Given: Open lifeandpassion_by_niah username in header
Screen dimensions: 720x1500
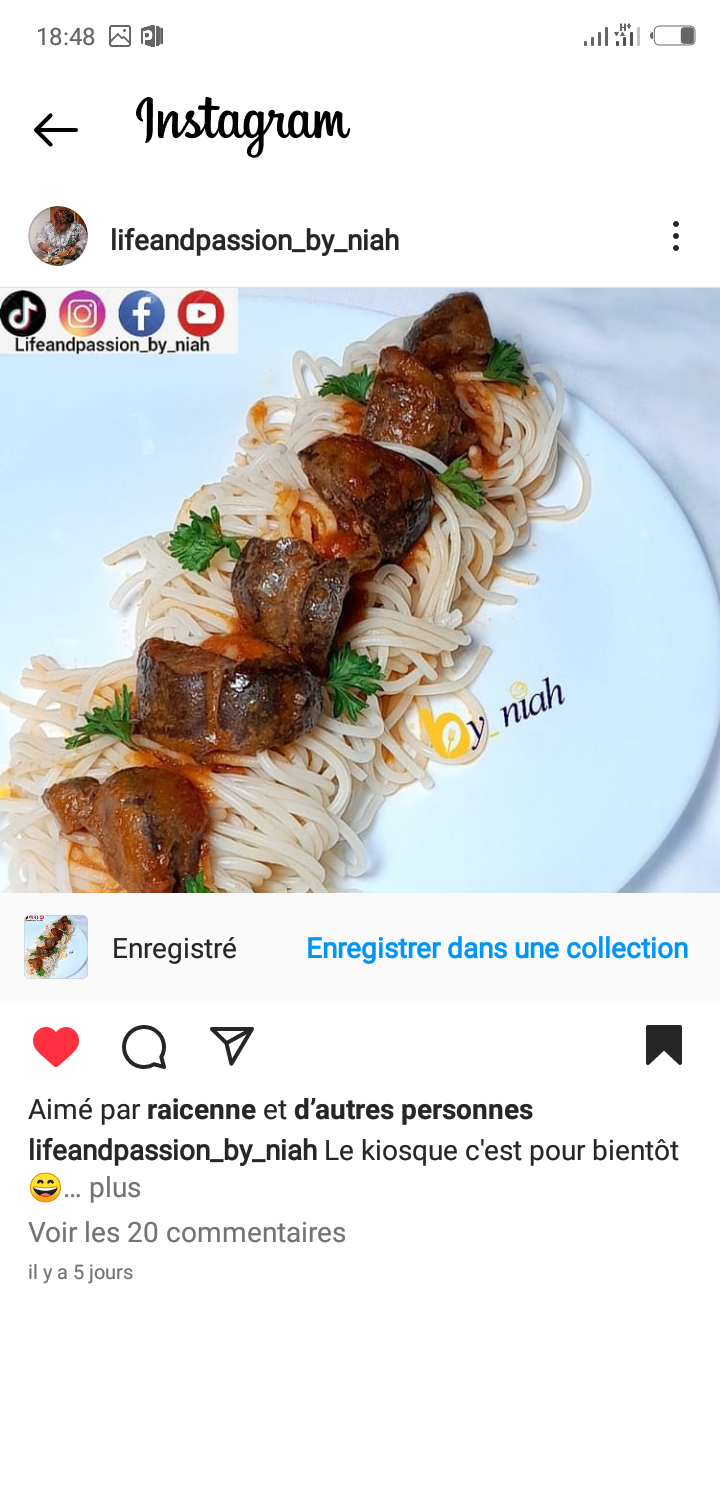Looking at the screenshot, I should [255, 240].
